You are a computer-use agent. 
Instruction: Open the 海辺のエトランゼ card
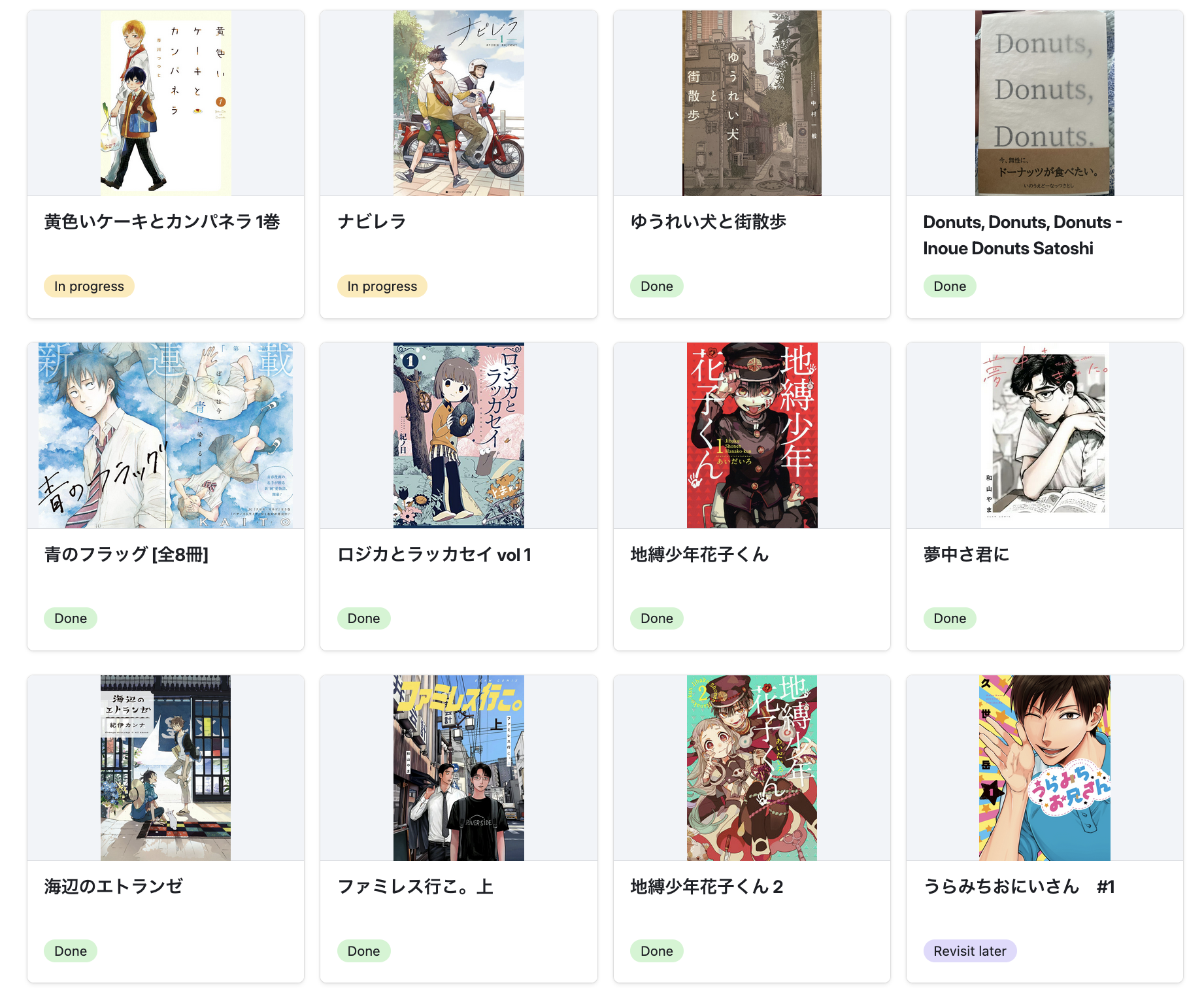click(113, 886)
